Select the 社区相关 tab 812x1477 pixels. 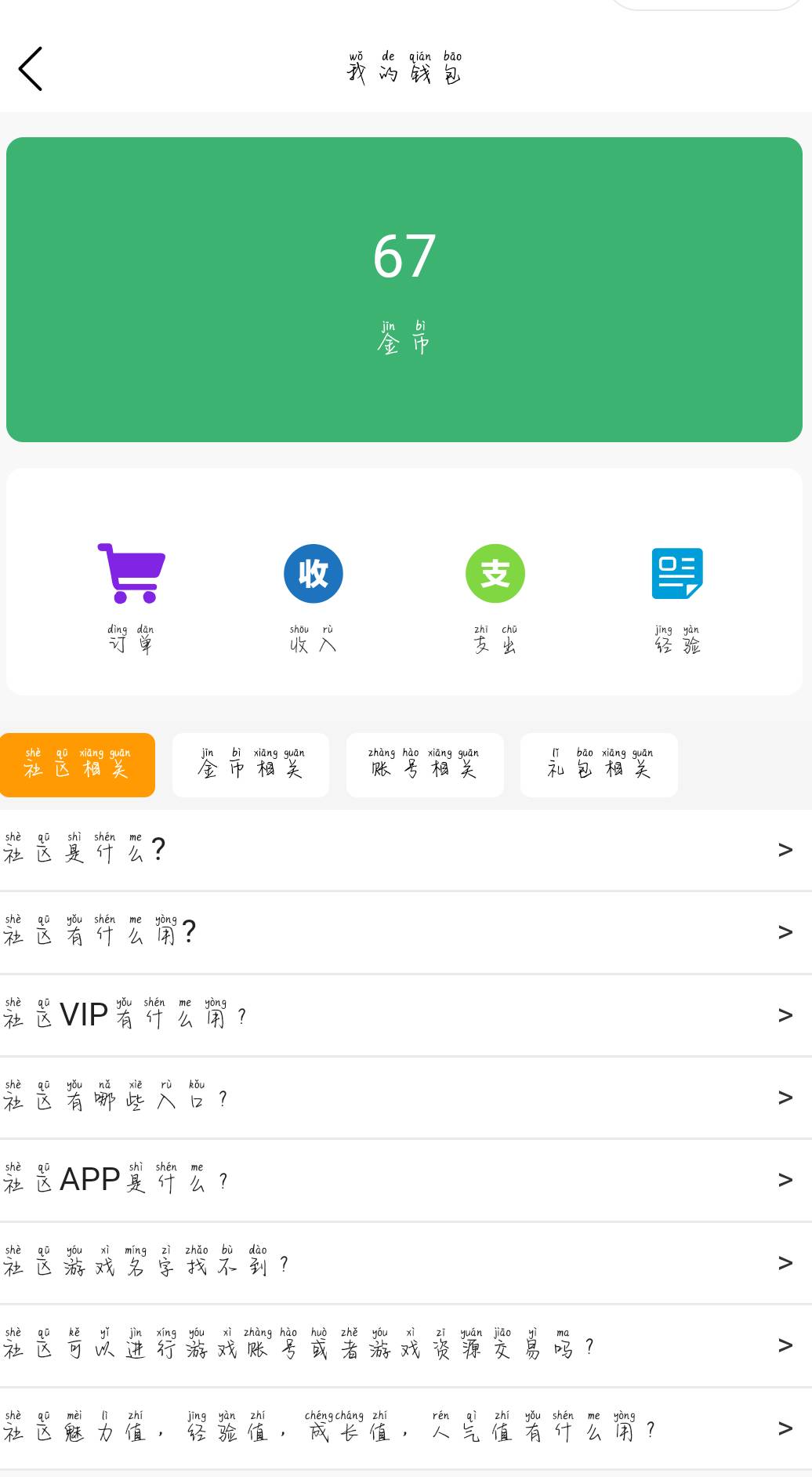pyautogui.click(x=77, y=765)
